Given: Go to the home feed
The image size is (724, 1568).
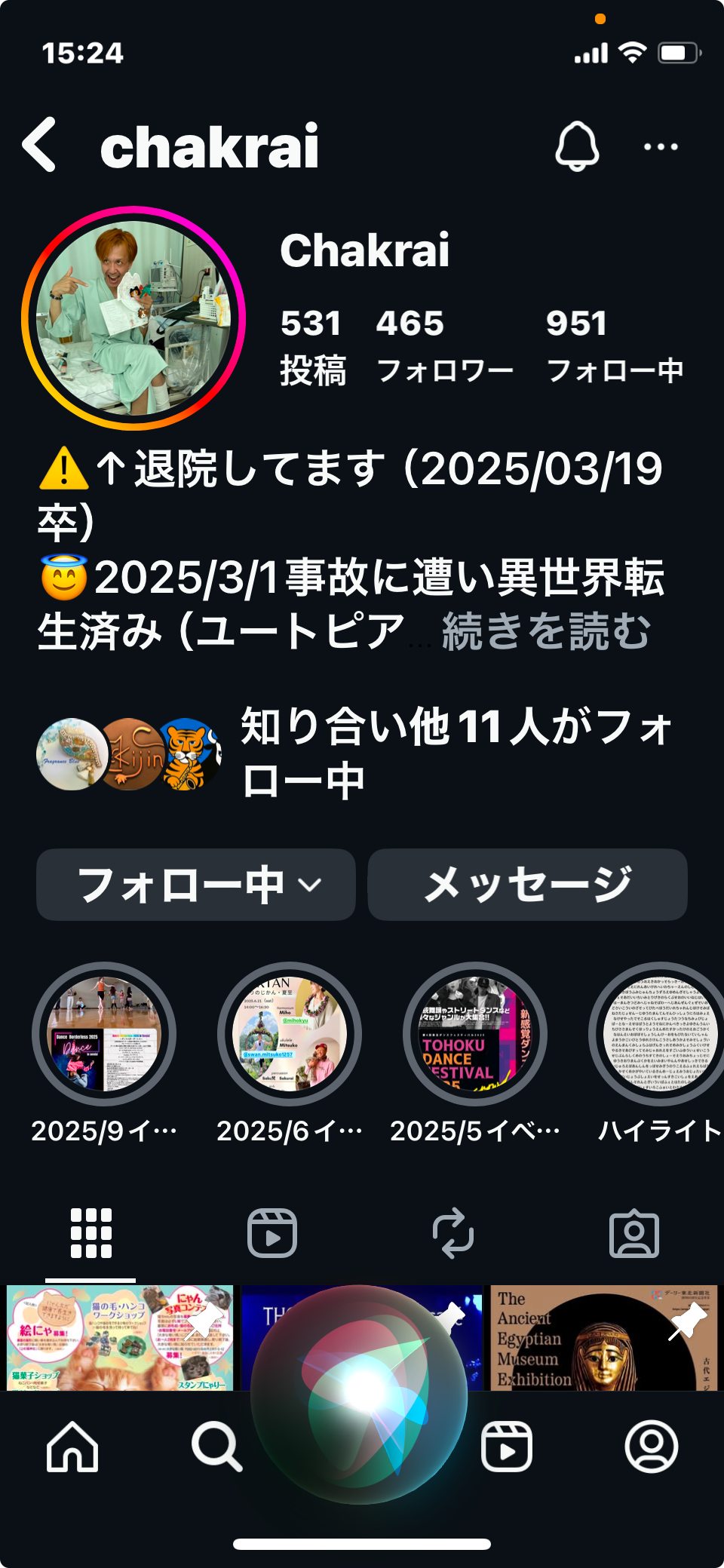Looking at the screenshot, I should pos(72,1447).
